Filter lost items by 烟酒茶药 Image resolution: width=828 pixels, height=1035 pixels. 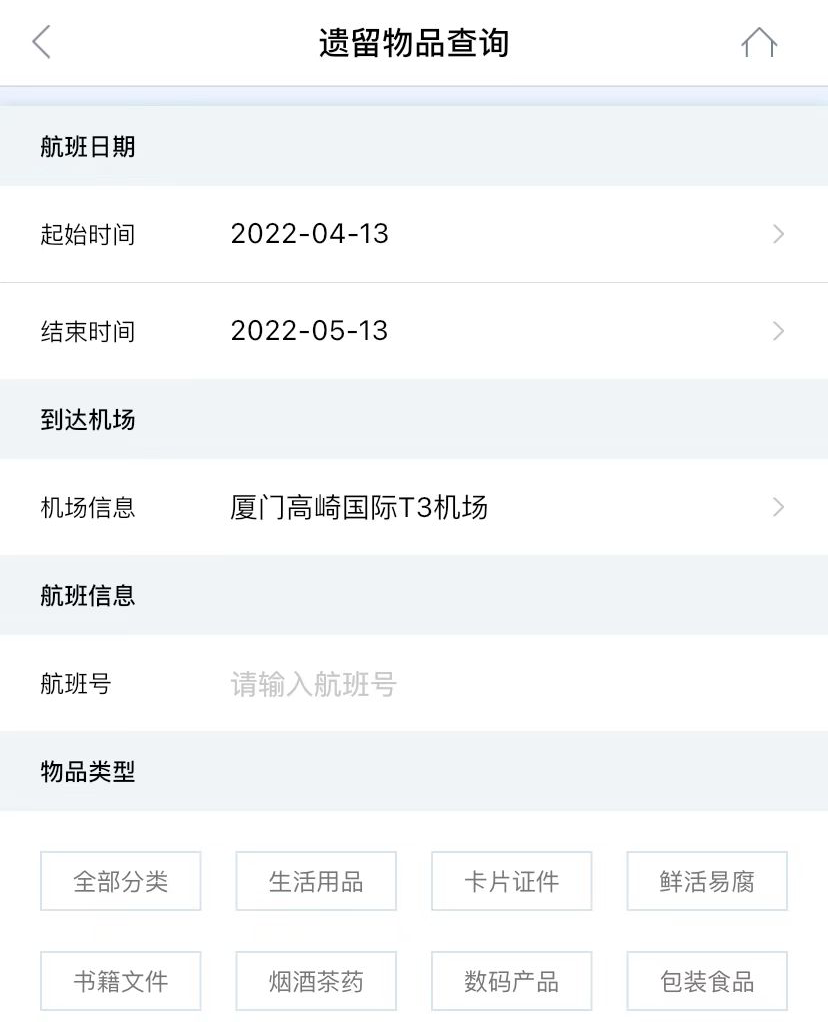pos(316,981)
